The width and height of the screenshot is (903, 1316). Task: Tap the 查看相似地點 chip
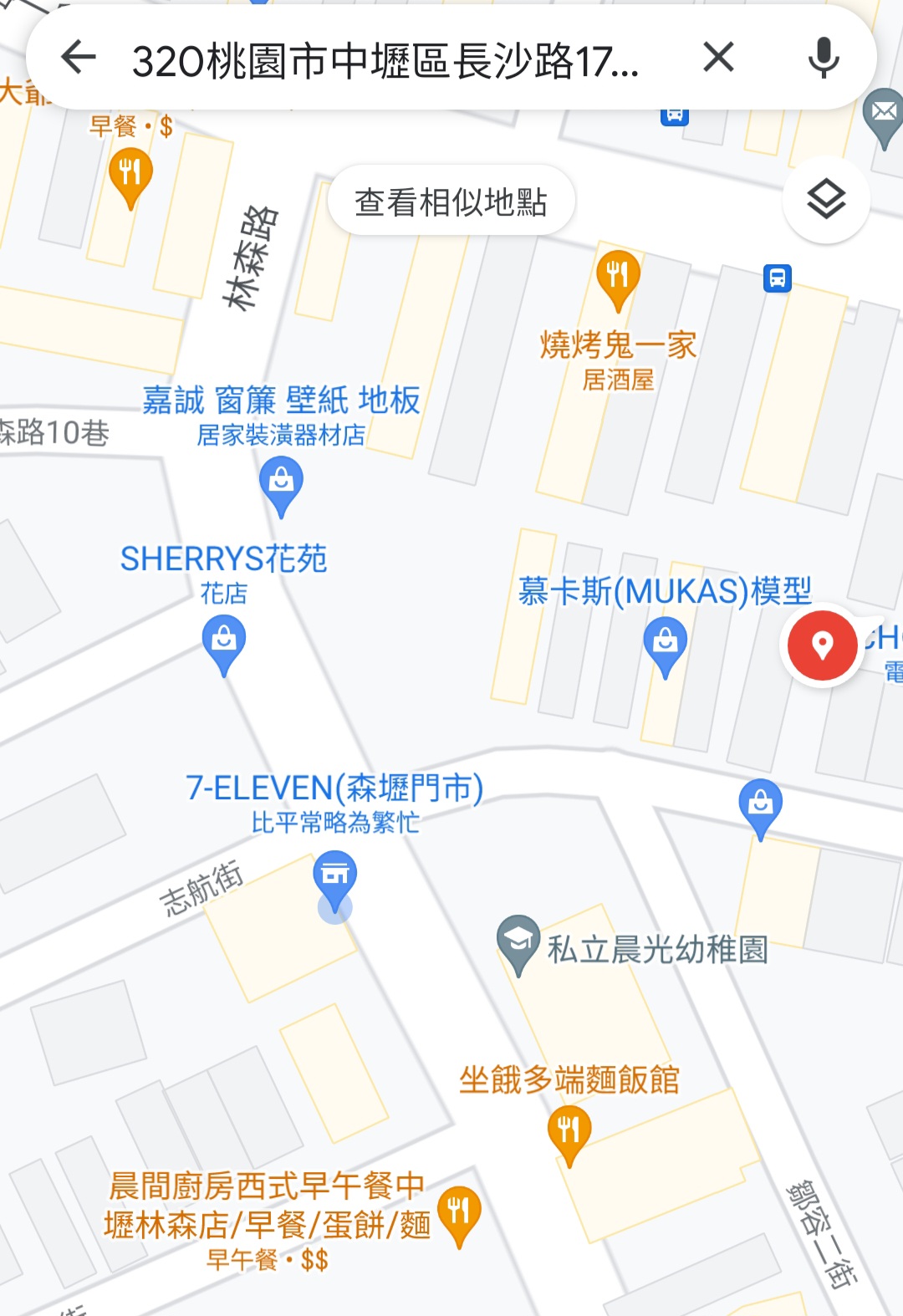pyautogui.click(x=451, y=201)
